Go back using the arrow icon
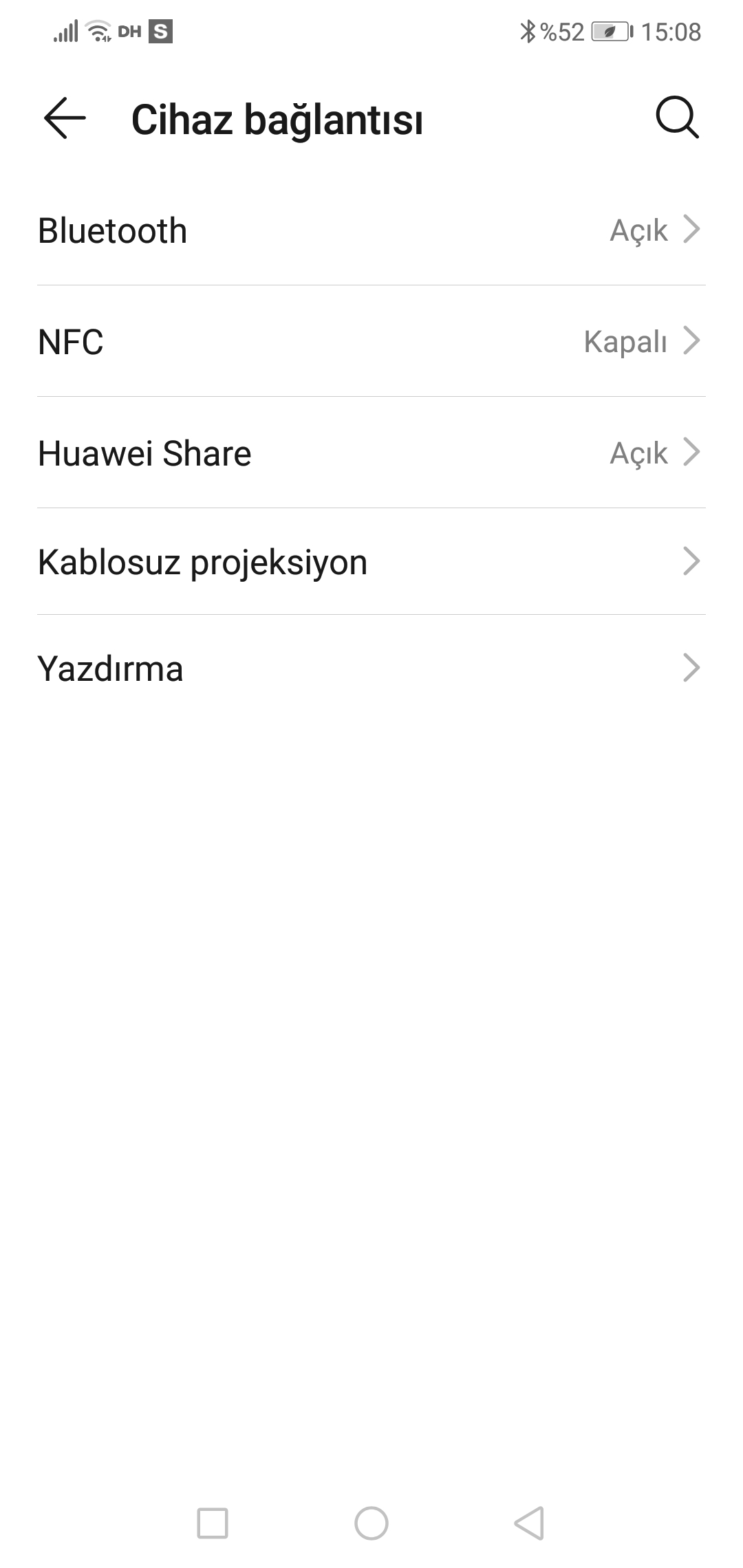Viewport: 743px width, 1568px height. 65,118
